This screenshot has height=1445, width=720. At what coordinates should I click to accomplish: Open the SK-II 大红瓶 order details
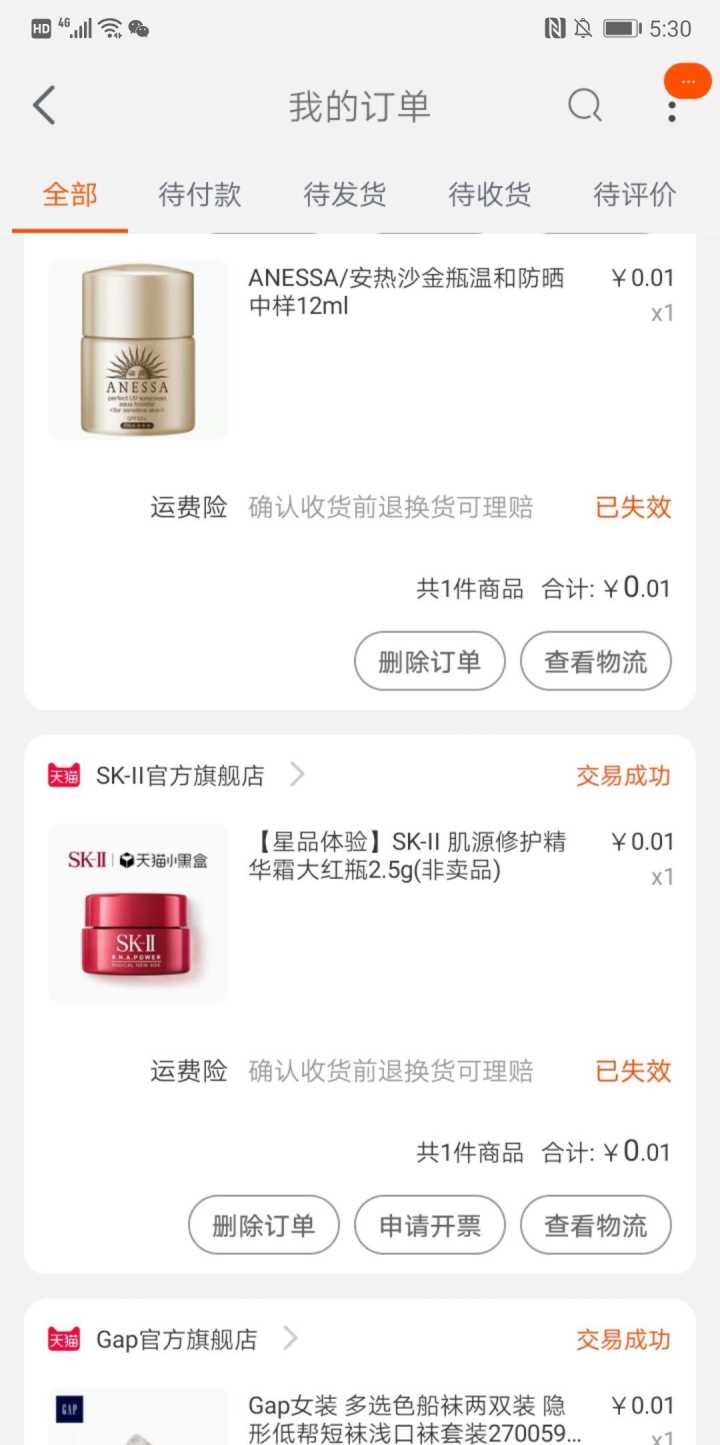tap(407, 856)
